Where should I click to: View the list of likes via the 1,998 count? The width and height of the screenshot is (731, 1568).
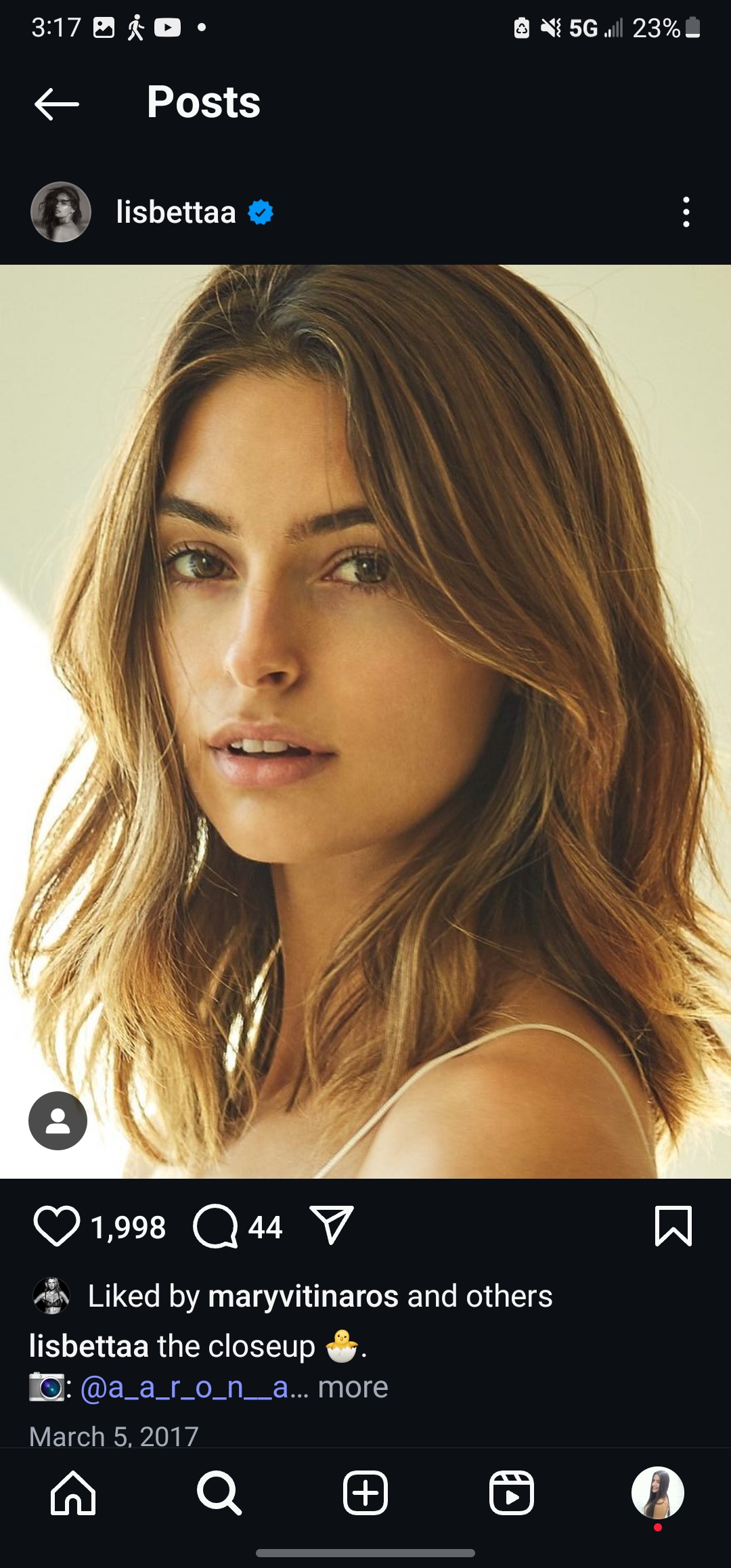point(129,1227)
